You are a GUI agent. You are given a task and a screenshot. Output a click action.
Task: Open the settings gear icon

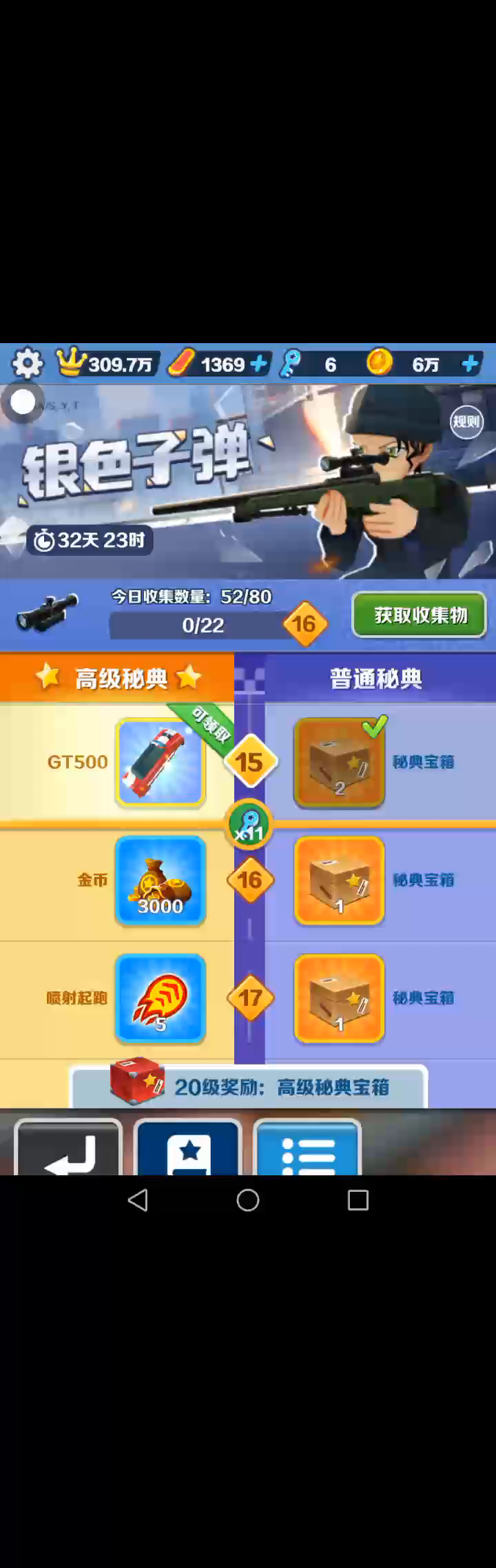pyautogui.click(x=27, y=363)
